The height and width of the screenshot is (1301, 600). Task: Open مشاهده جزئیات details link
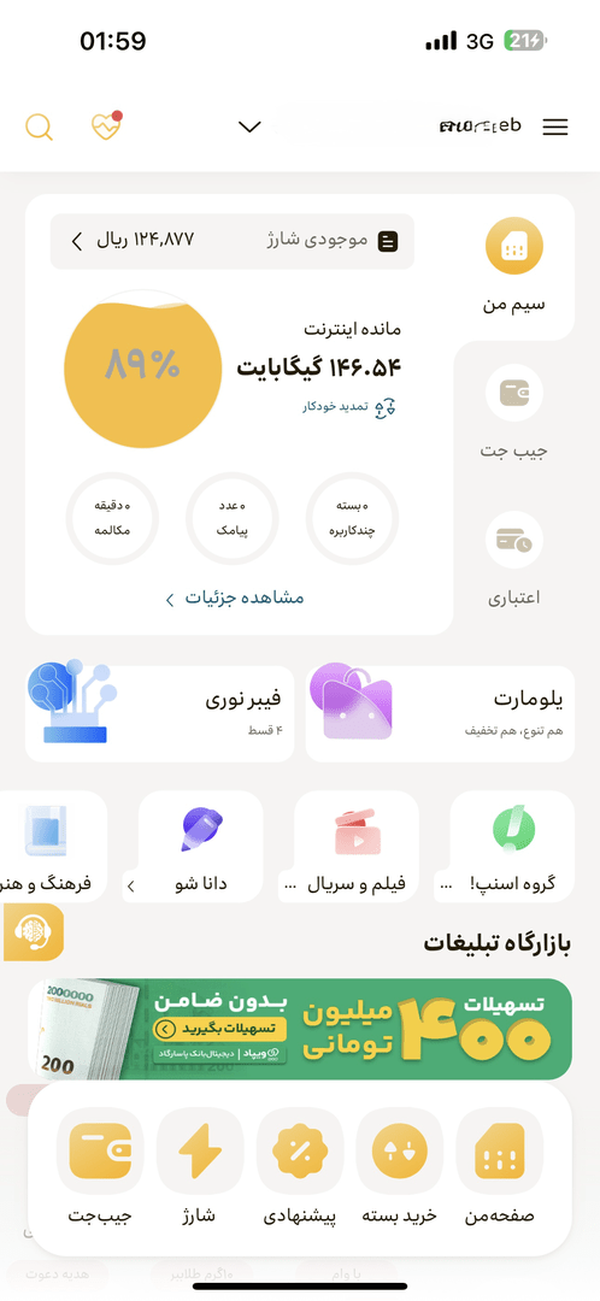235,598
